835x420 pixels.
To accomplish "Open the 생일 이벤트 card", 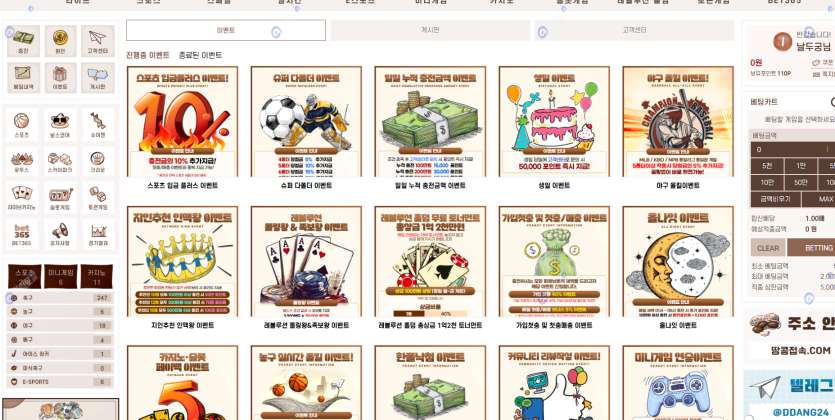I will coord(553,127).
